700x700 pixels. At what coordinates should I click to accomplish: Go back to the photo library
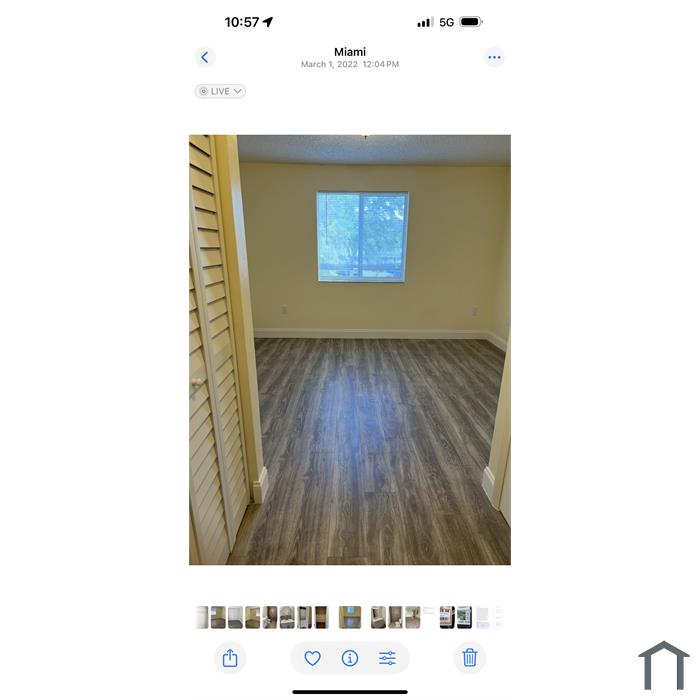tap(205, 58)
